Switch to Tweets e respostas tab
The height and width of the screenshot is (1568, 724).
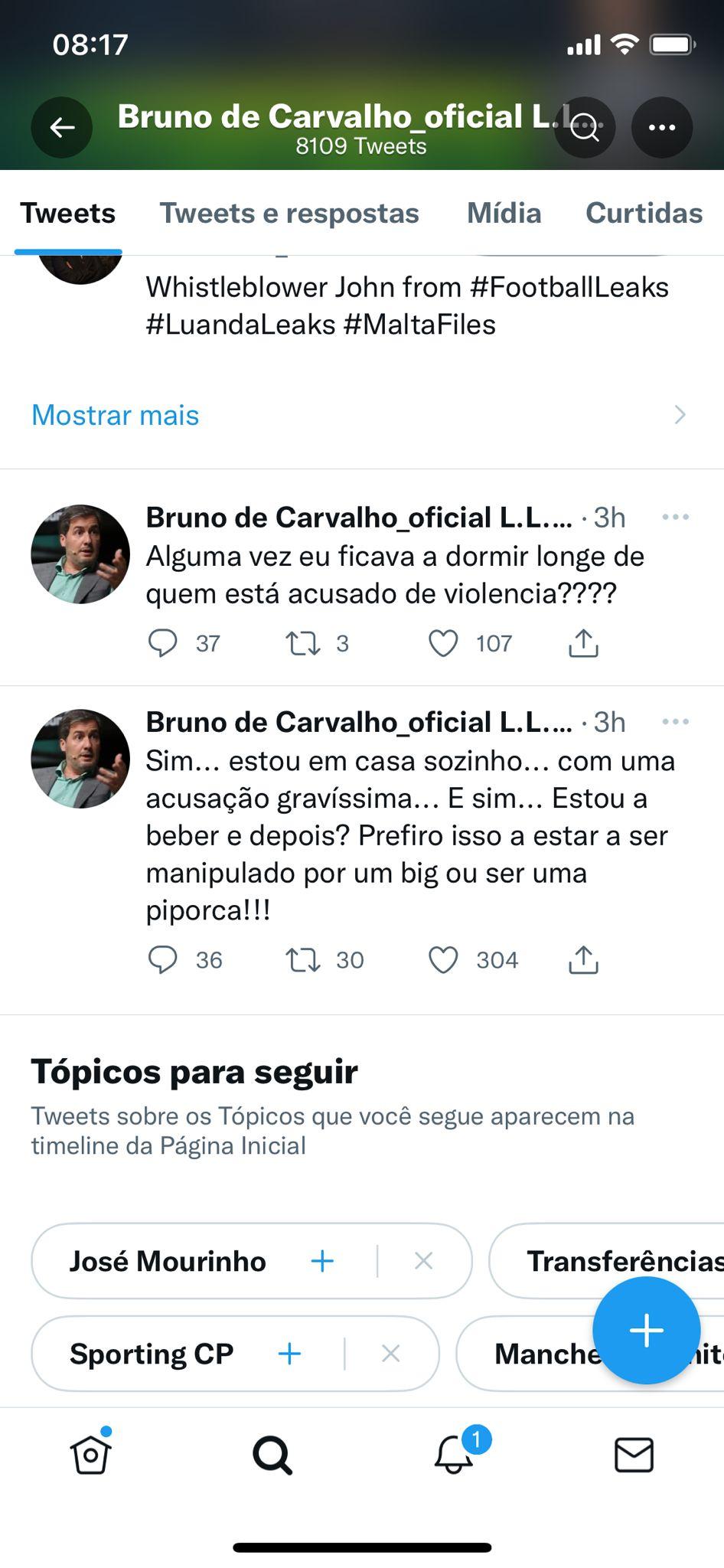(x=289, y=213)
